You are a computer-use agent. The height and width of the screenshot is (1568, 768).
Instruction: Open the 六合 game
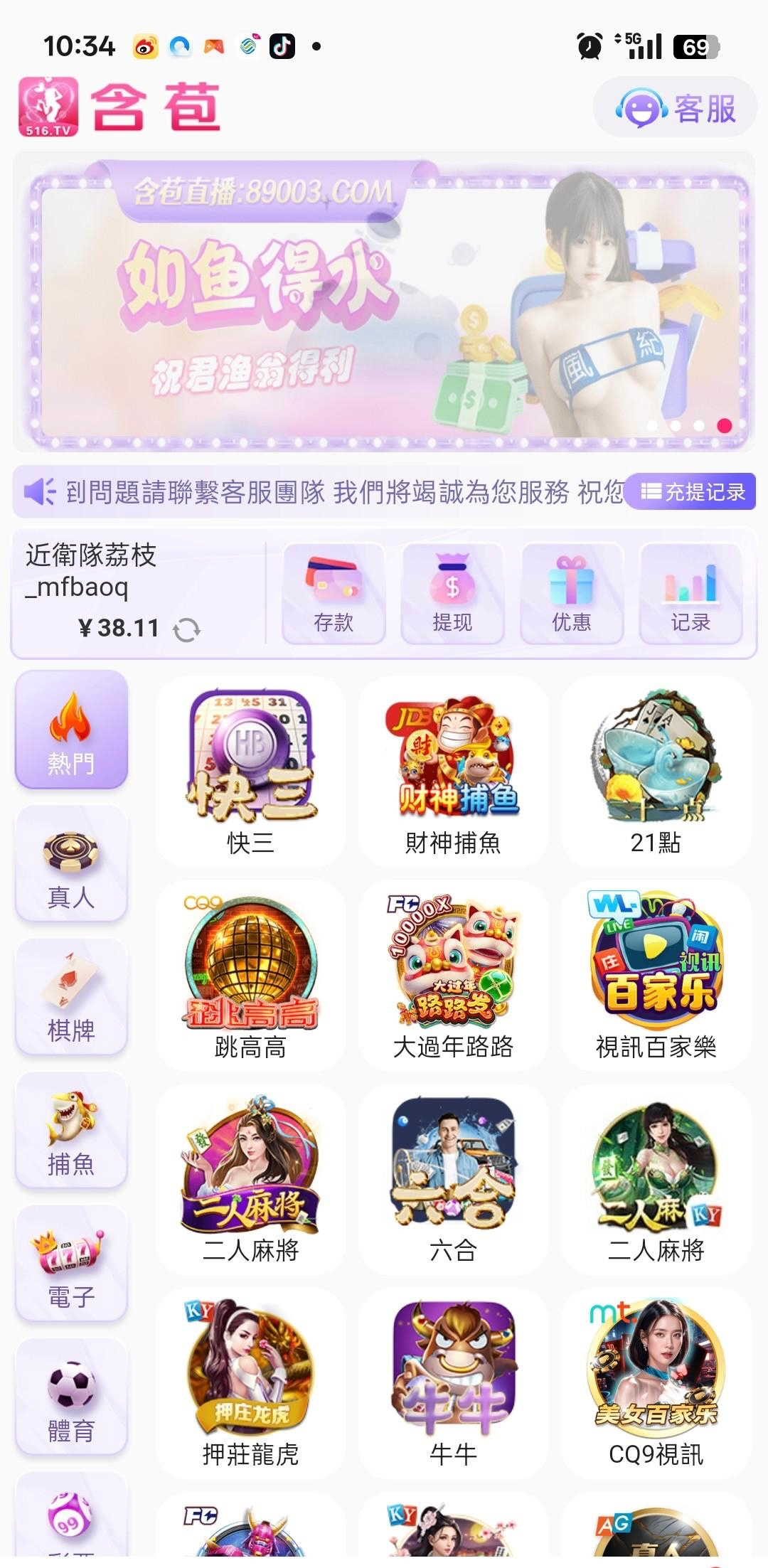(x=453, y=1179)
